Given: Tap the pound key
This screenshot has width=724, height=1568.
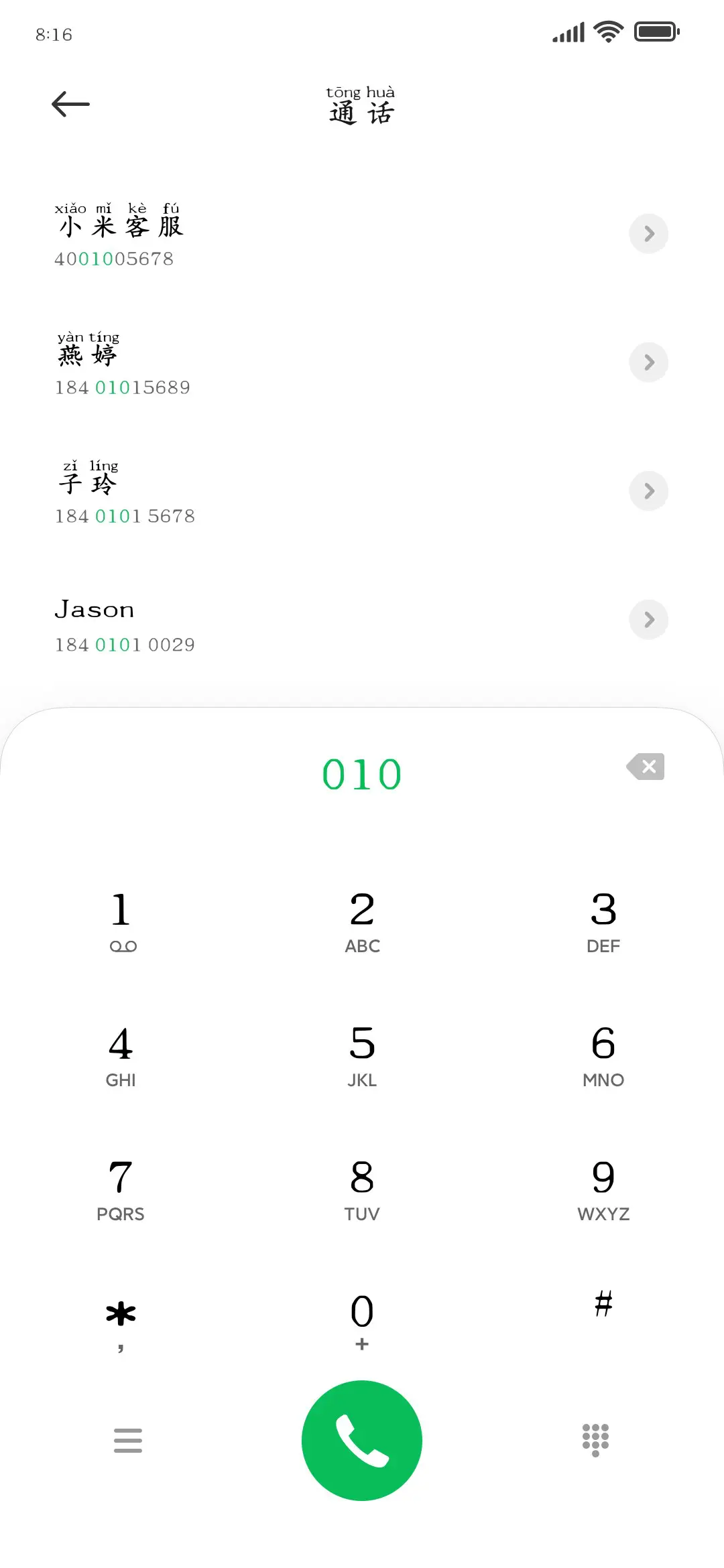Looking at the screenshot, I should coord(603,1303).
